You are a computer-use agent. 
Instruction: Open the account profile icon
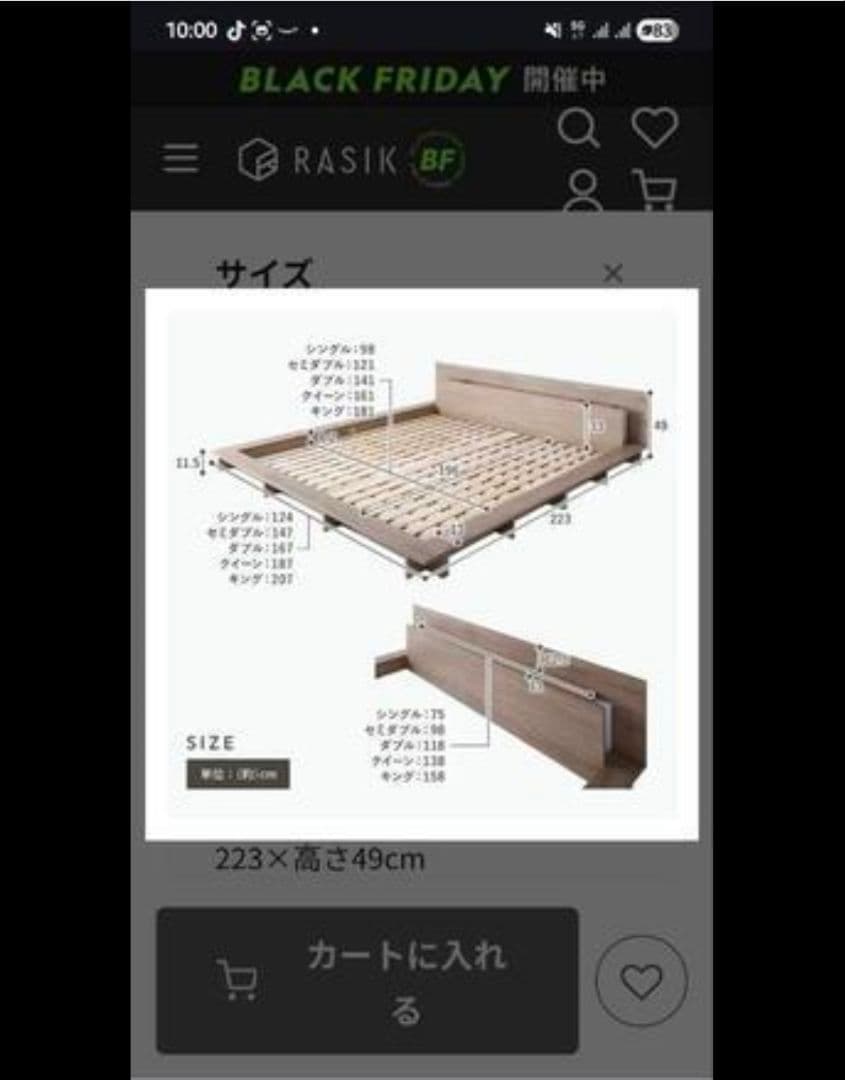coord(581,190)
